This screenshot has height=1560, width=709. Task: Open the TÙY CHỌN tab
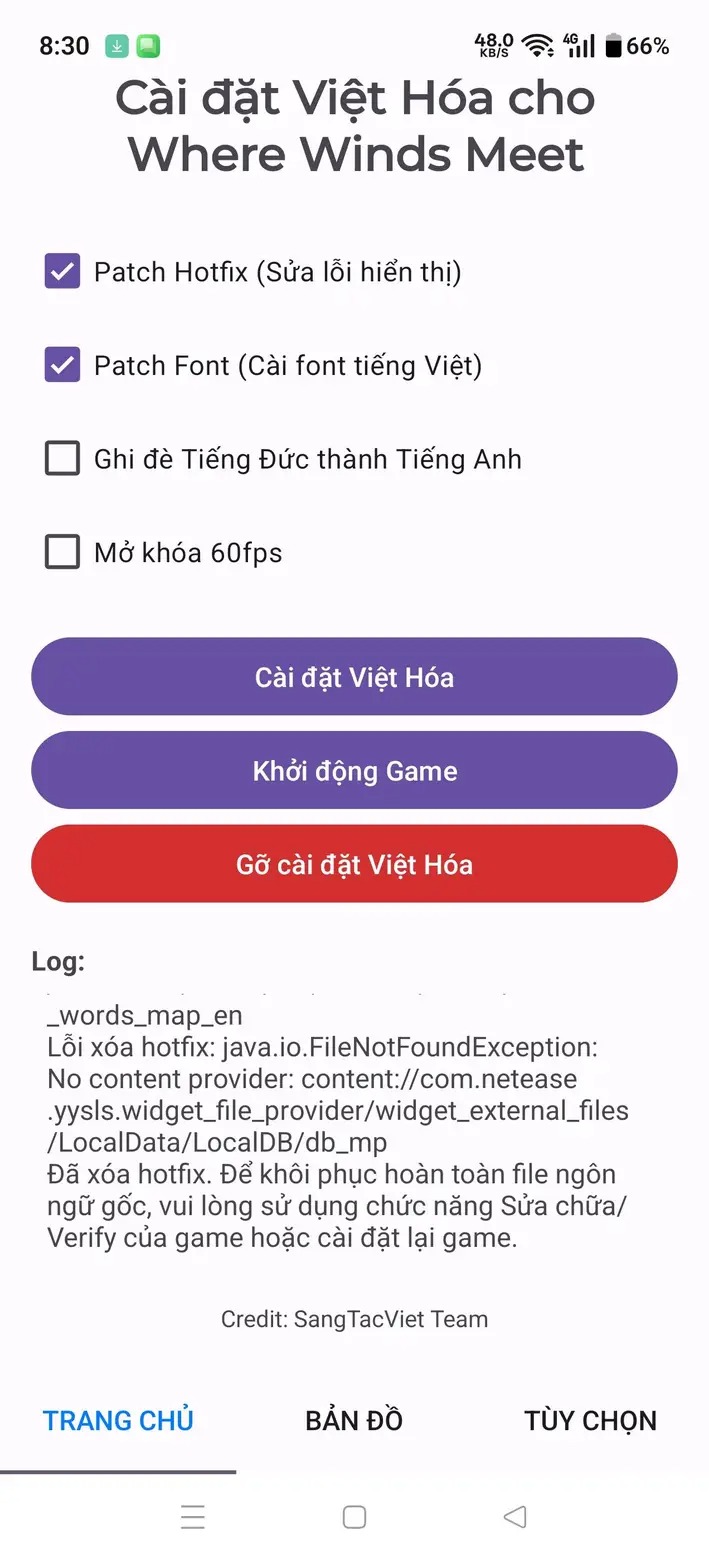point(590,1420)
